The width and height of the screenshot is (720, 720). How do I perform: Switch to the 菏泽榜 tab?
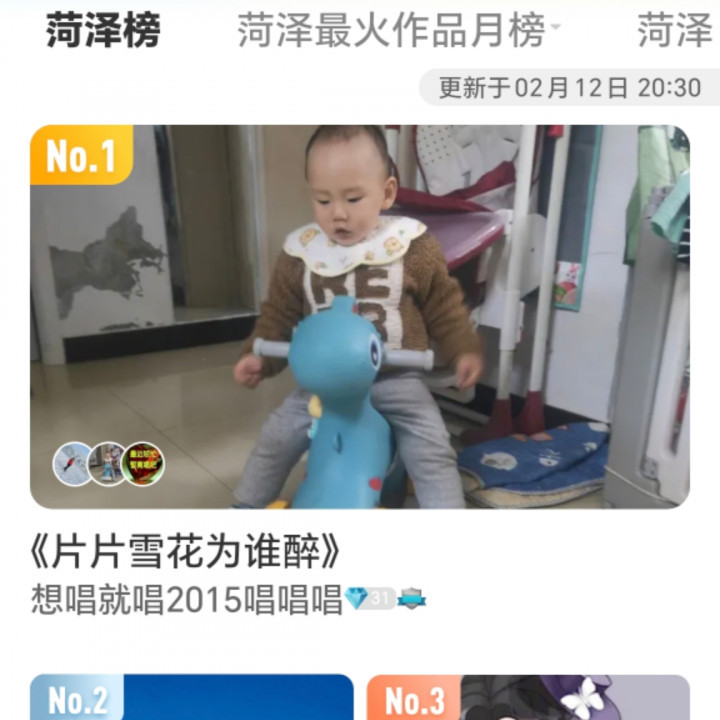(x=103, y=31)
